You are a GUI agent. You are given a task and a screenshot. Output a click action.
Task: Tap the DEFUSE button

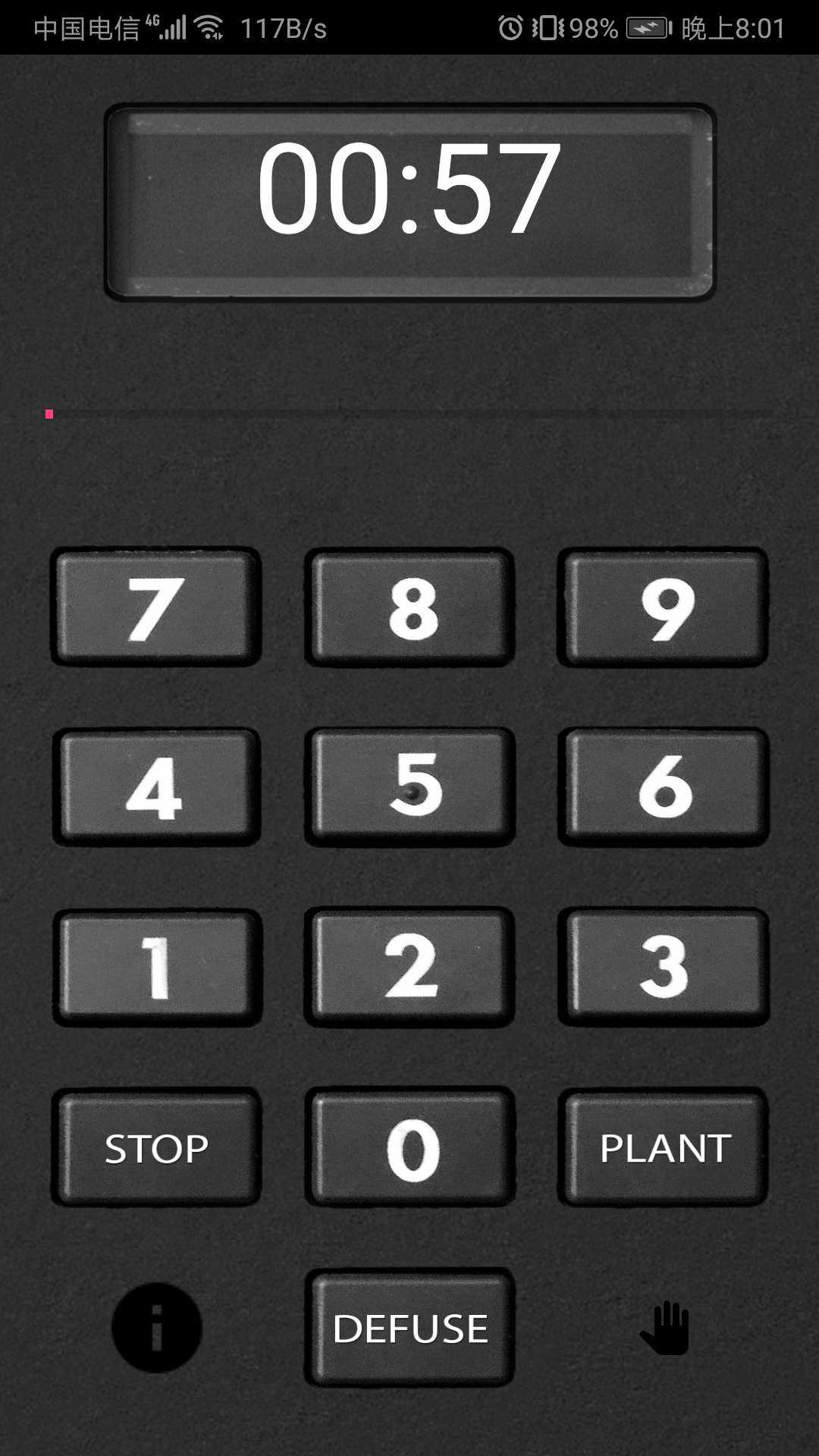point(410,1328)
